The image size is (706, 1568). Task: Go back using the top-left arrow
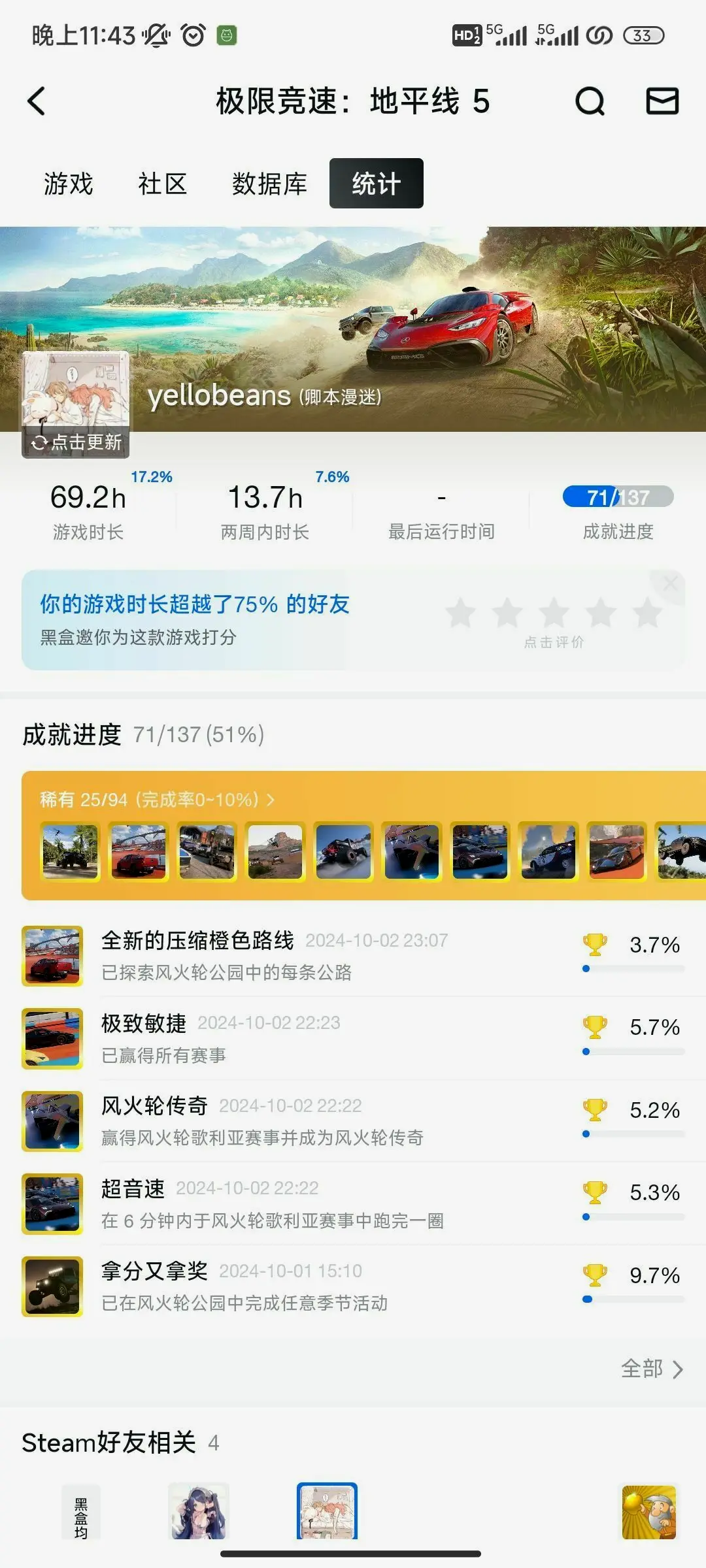coord(37,101)
